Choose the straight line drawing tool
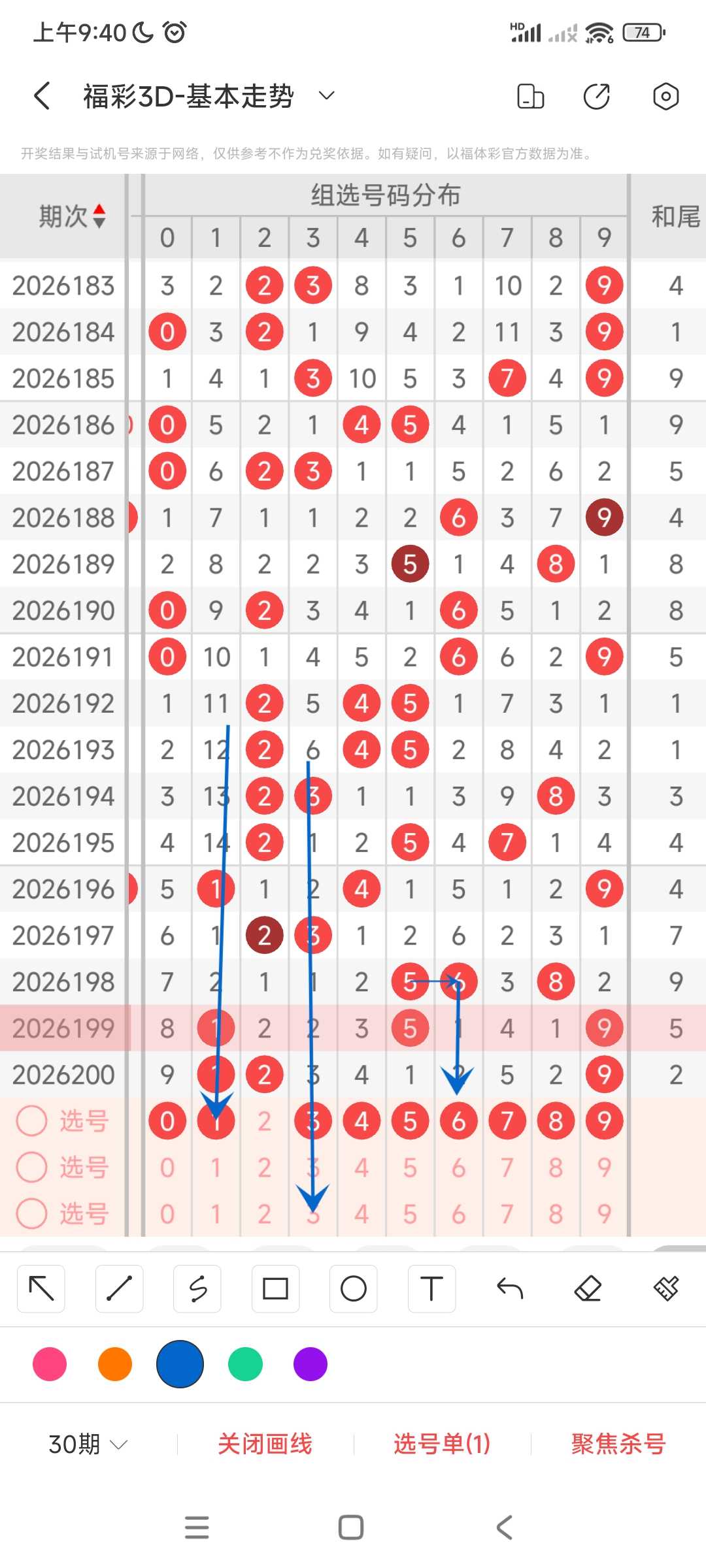The height and width of the screenshot is (1568, 706). [119, 1288]
